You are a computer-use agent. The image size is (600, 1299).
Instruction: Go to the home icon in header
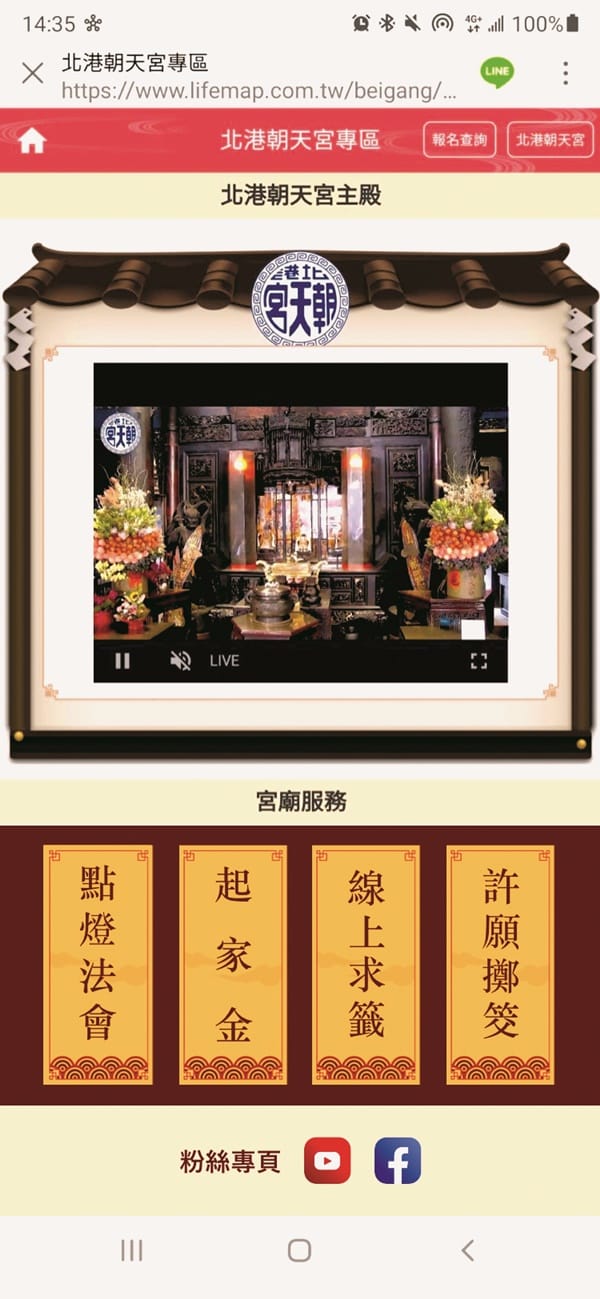click(x=32, y=141)
